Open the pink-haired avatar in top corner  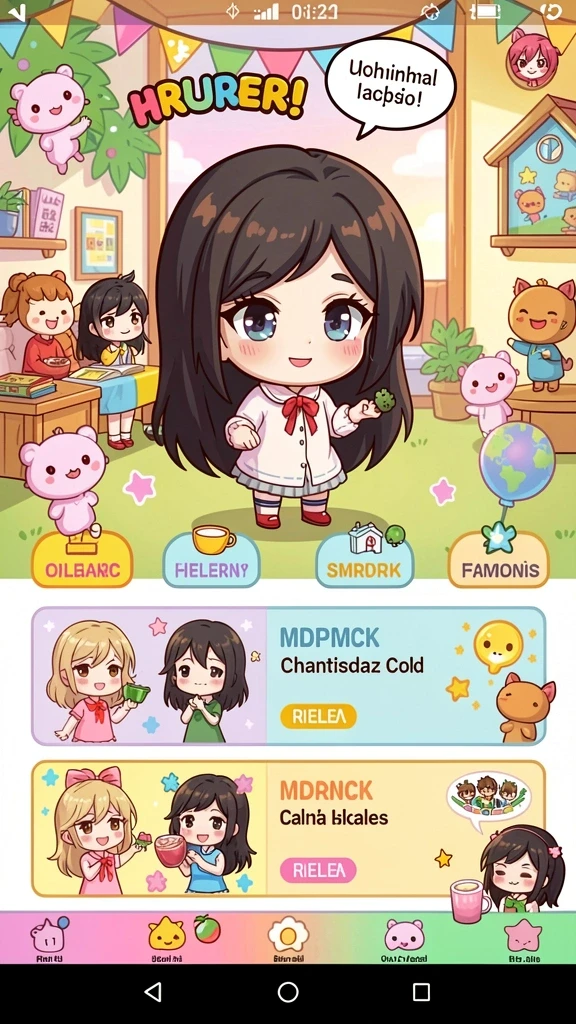(529, 57)
